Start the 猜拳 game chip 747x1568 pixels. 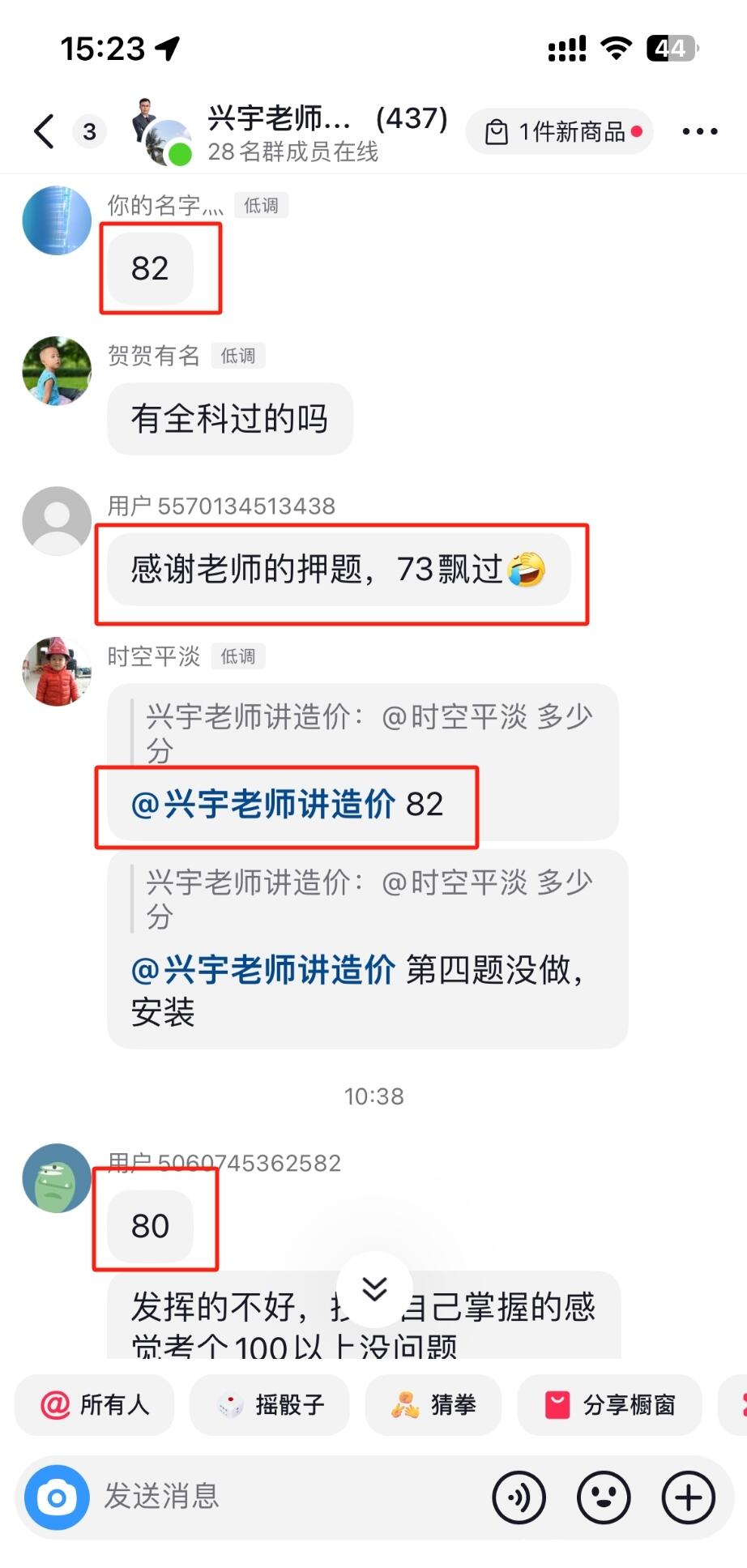(433, 1404)
